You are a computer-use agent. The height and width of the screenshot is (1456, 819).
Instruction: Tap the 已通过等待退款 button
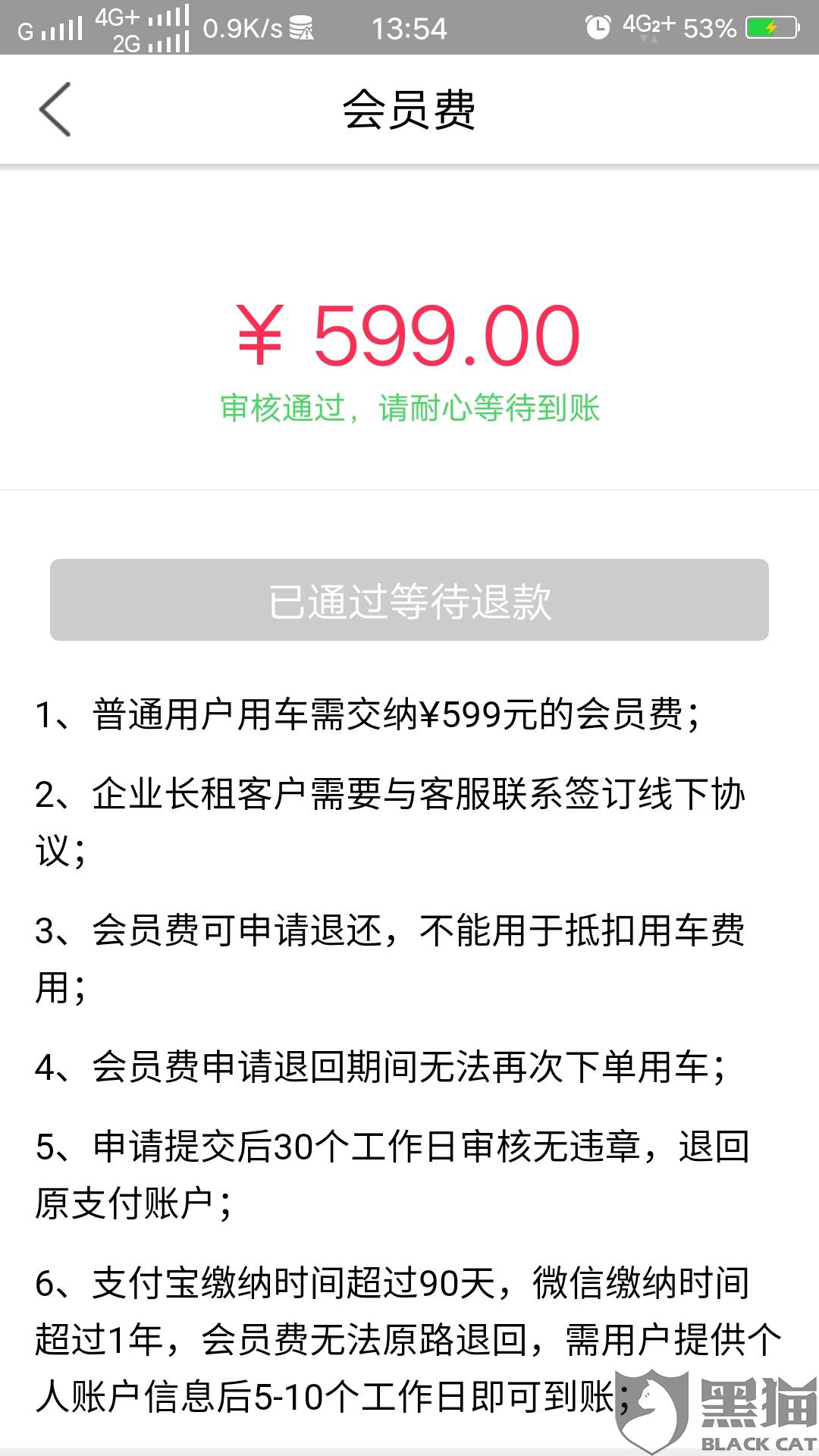coord(409,600)
